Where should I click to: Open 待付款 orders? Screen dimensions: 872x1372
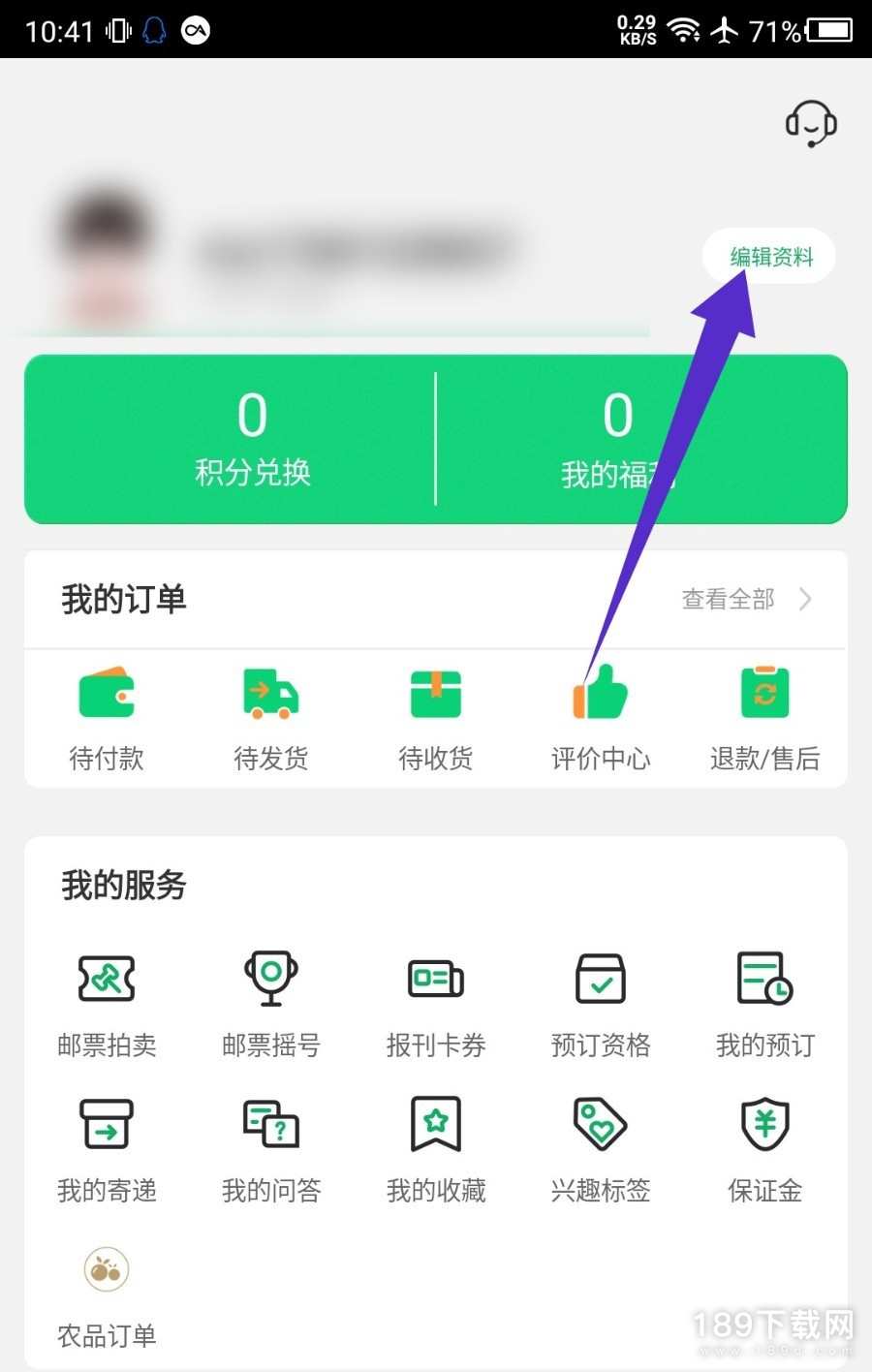tap(107, 717)
